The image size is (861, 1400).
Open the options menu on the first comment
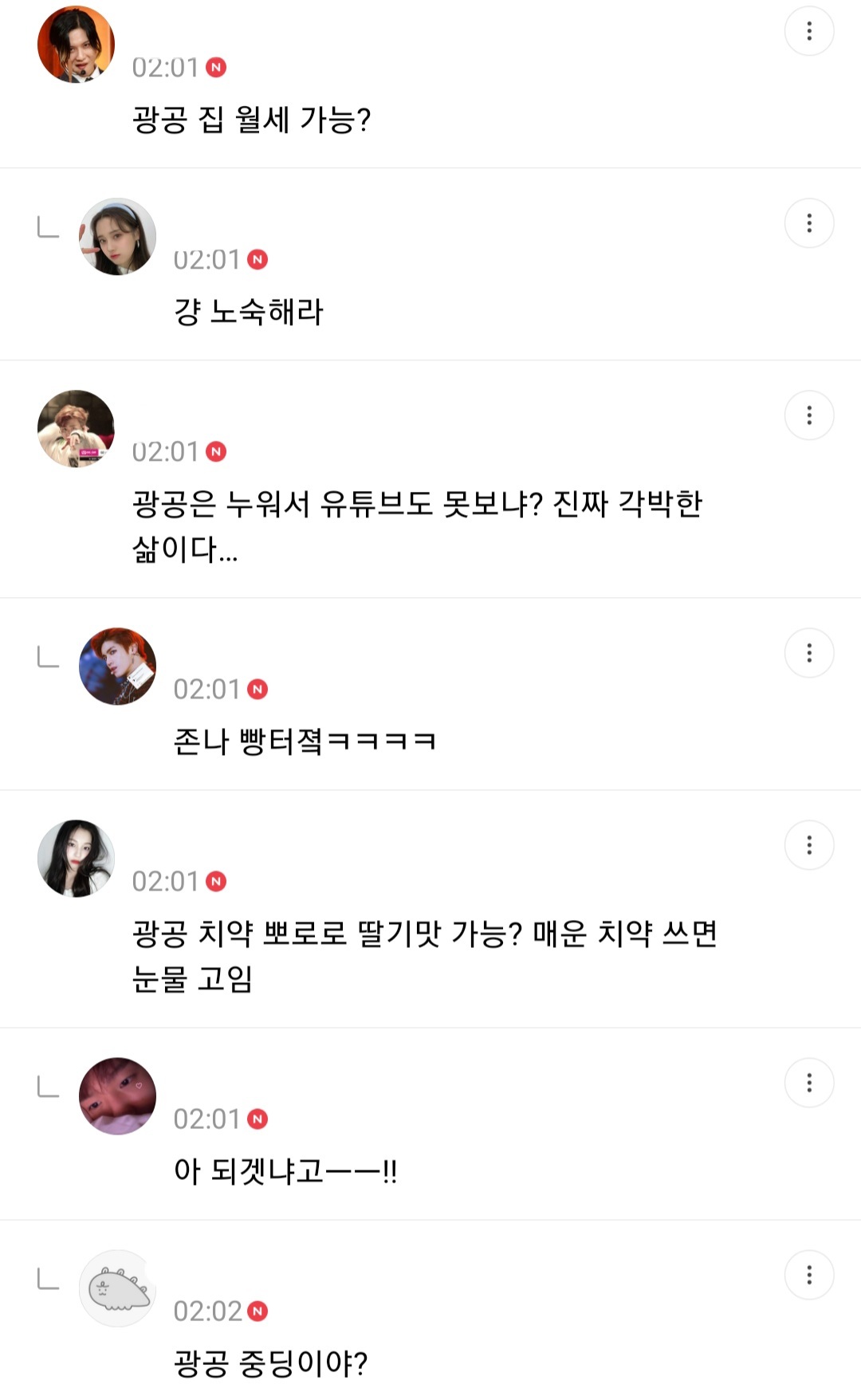coord(810,32)
